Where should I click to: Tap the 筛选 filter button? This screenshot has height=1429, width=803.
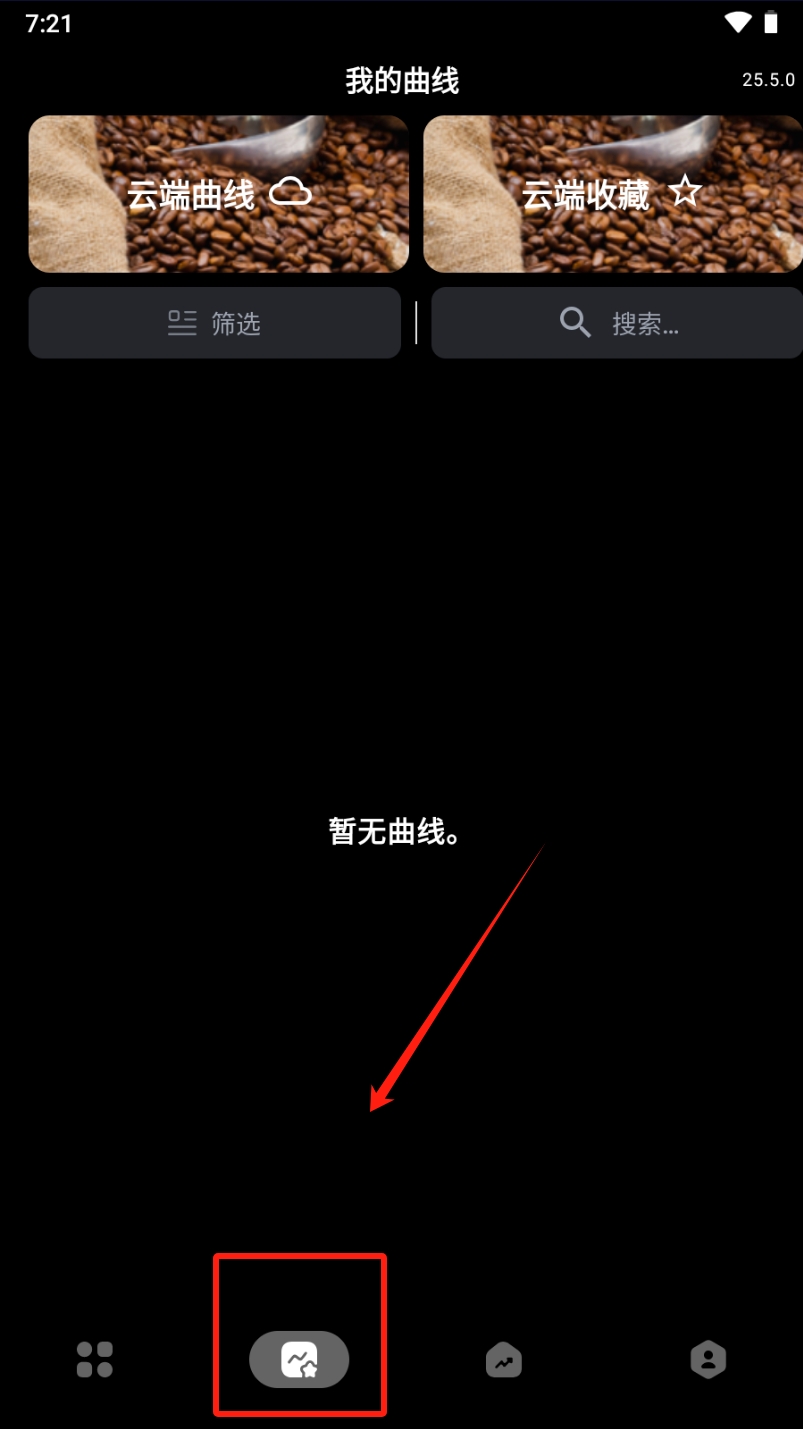(x=214, y=323)
